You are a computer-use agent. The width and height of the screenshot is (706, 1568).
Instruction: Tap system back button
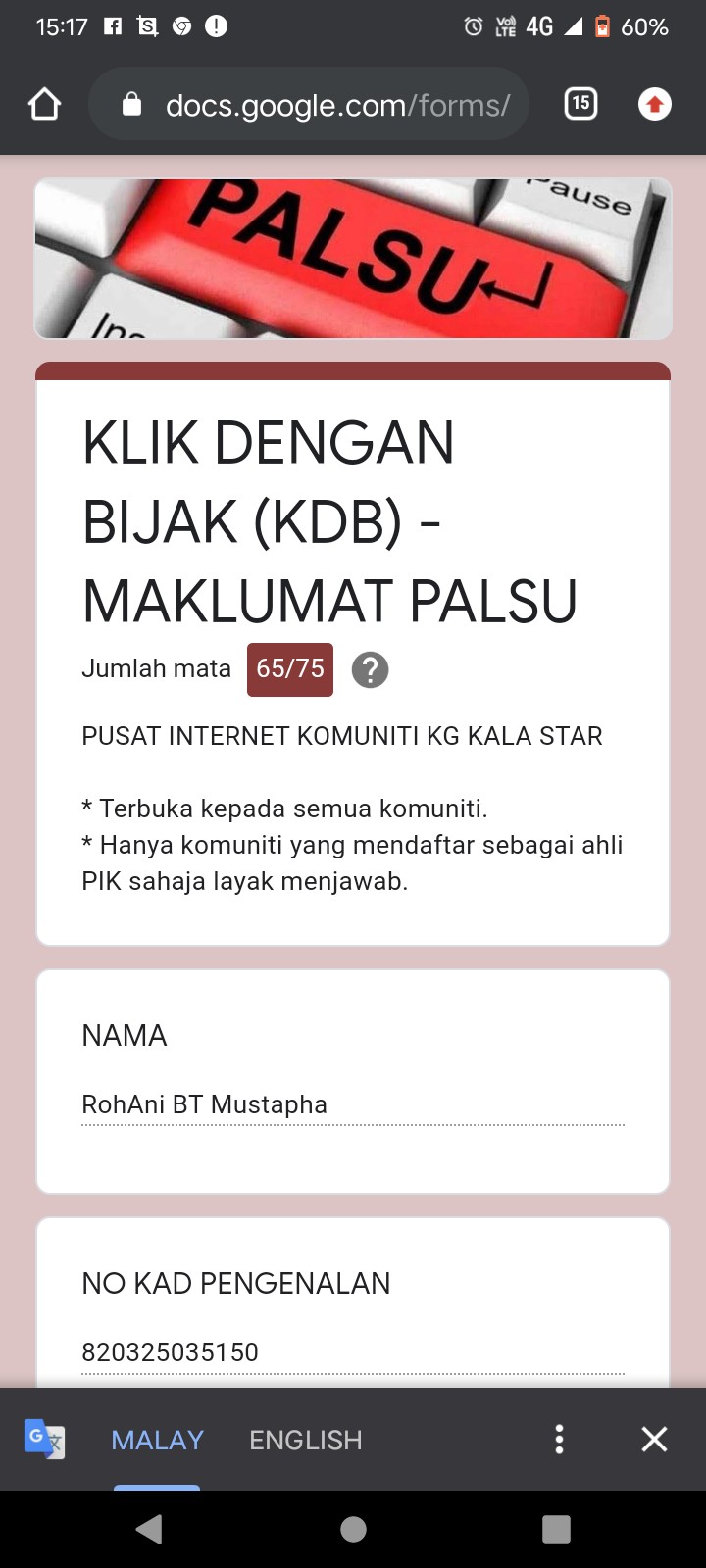click(149, 1529)
